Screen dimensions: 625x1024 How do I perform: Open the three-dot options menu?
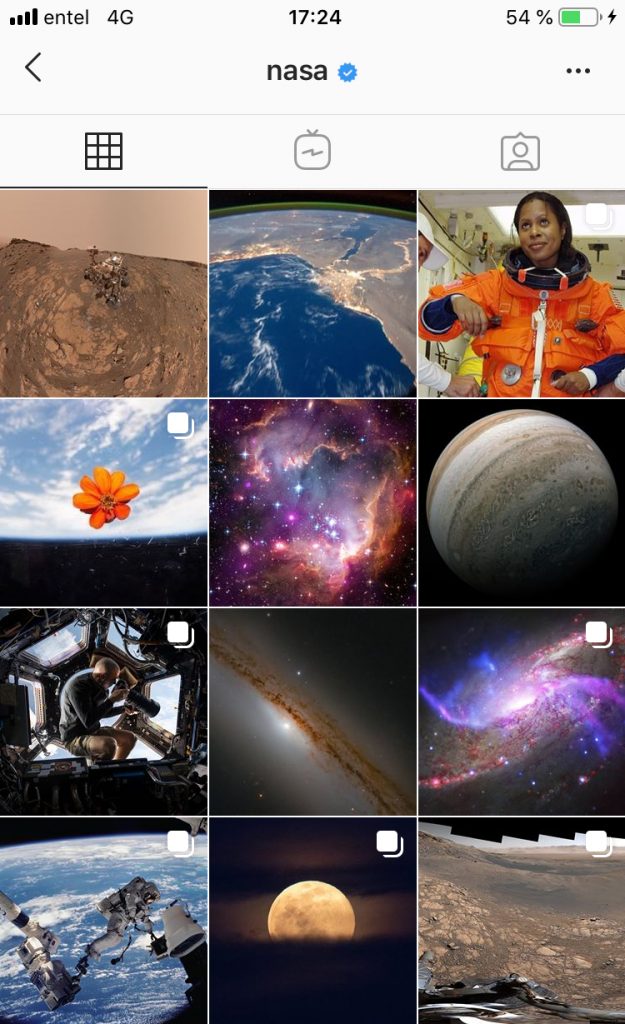coord(577,71)
